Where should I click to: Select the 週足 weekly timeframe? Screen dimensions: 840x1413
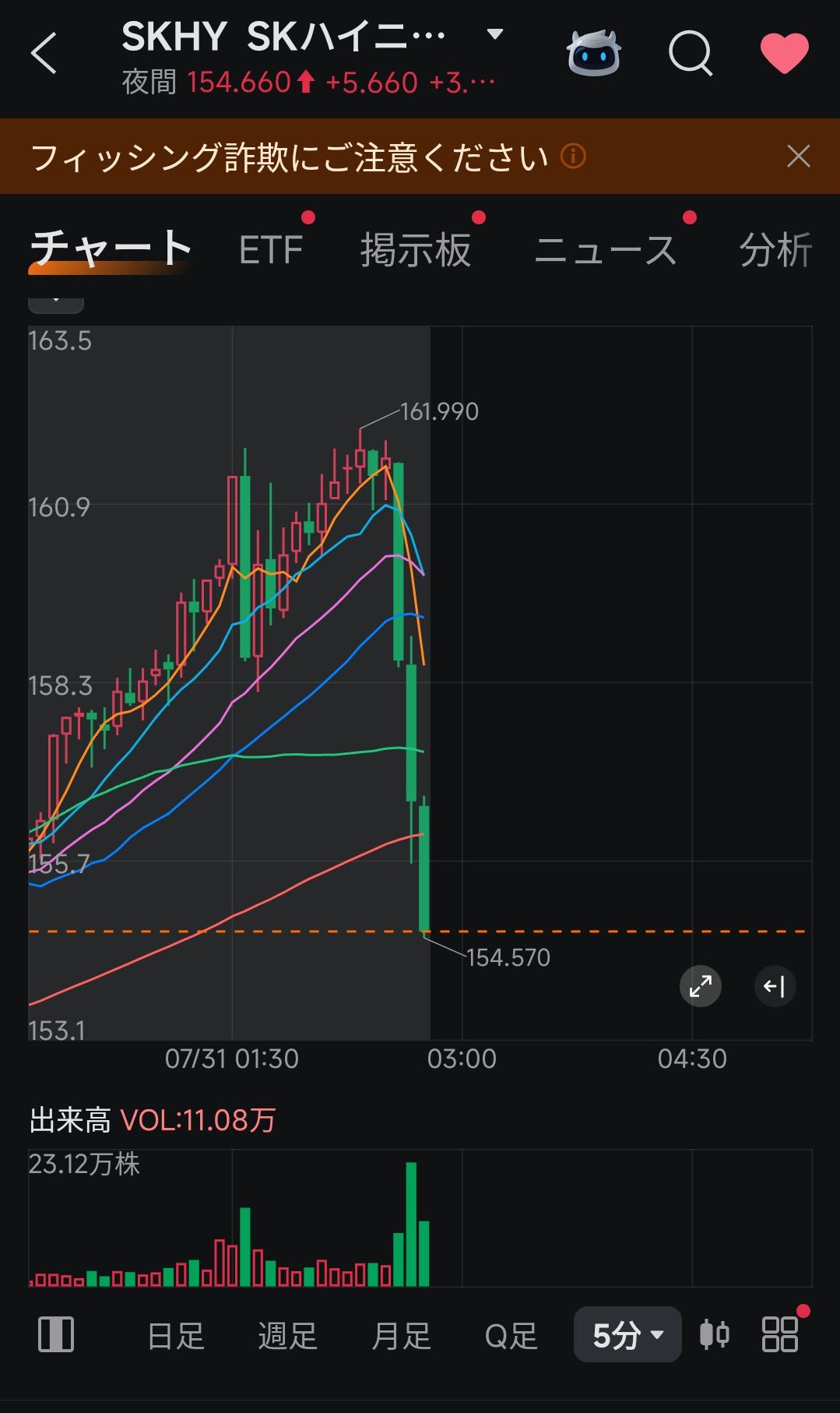click(288, 1335)
